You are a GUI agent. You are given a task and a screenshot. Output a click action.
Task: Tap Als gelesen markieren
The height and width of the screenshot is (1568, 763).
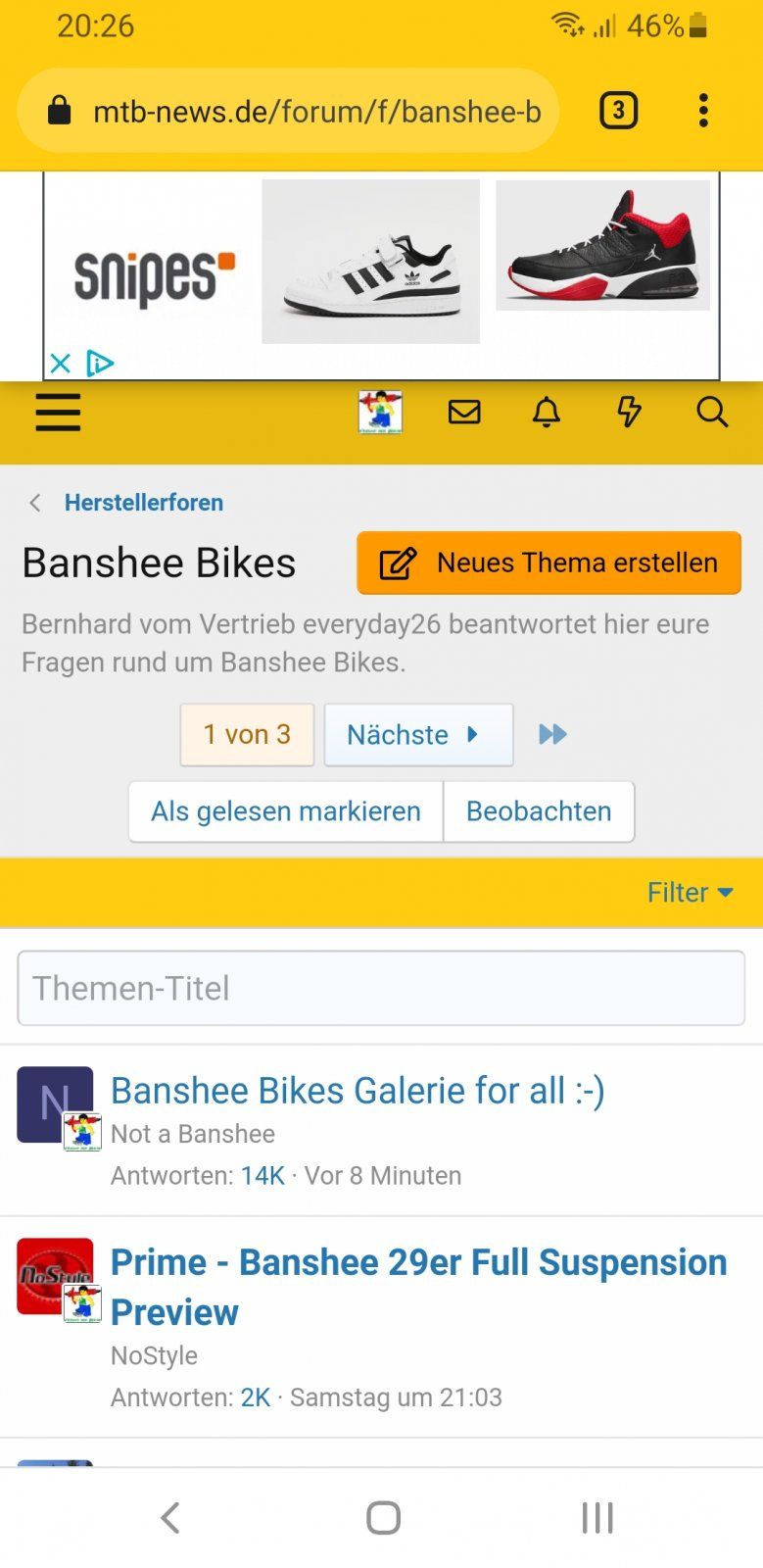285,811
